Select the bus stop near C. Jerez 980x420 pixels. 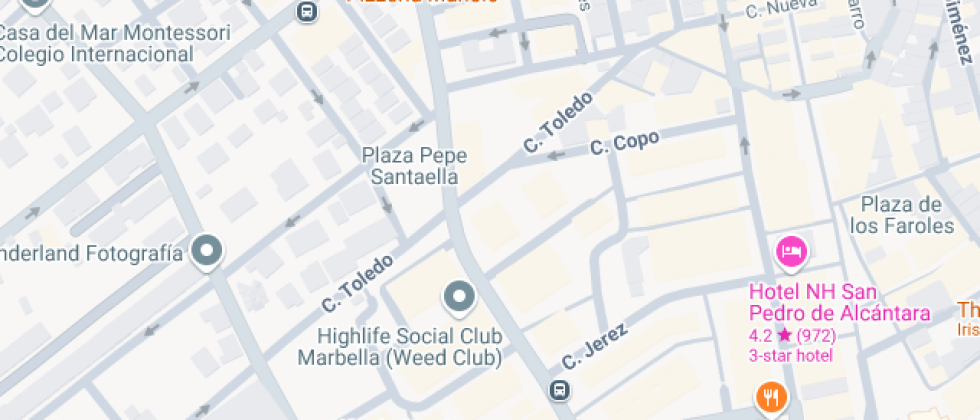[562, 389]
